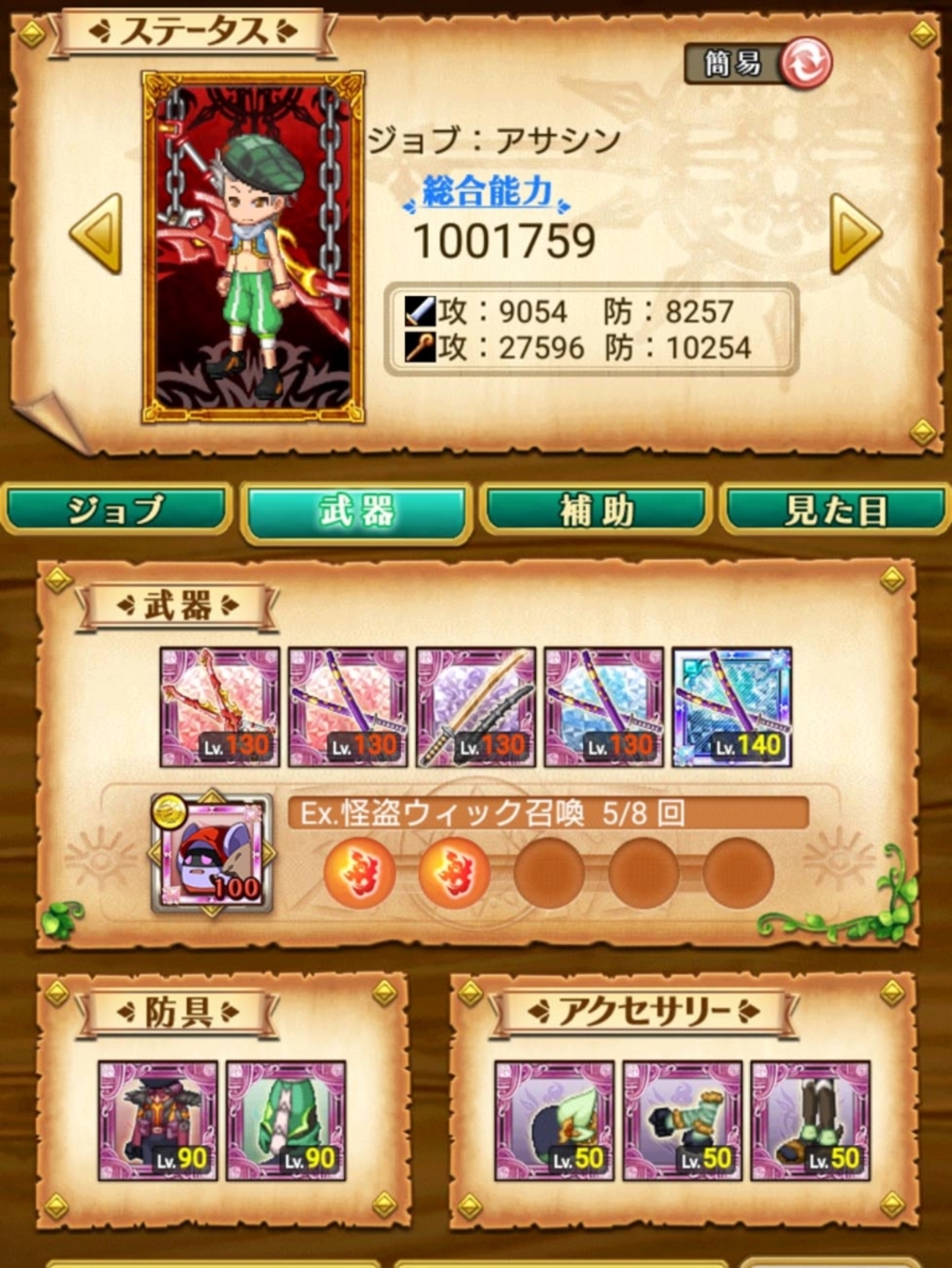Open the 補助 tab

pyautogui.click(x=595, y=511)
